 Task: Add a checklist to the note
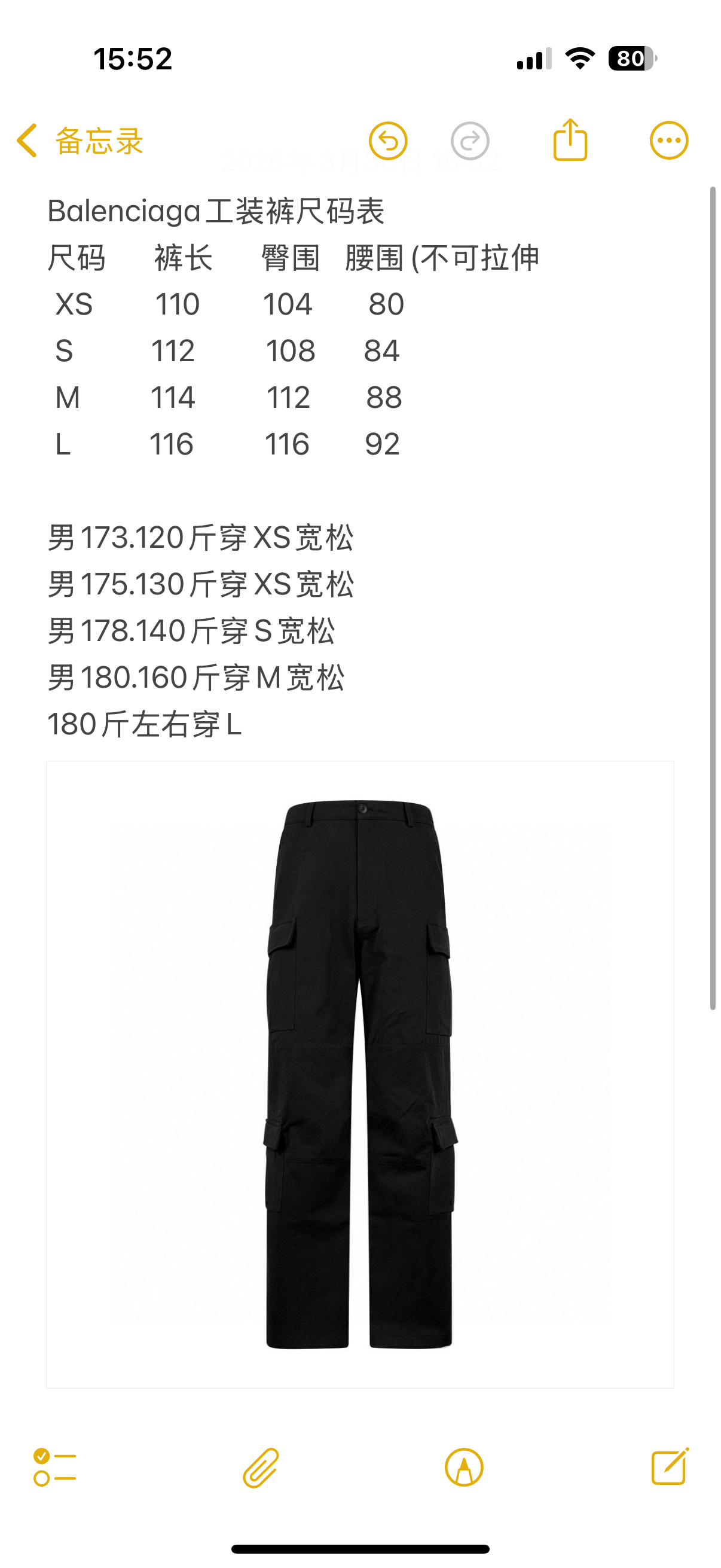point(55,1467)
